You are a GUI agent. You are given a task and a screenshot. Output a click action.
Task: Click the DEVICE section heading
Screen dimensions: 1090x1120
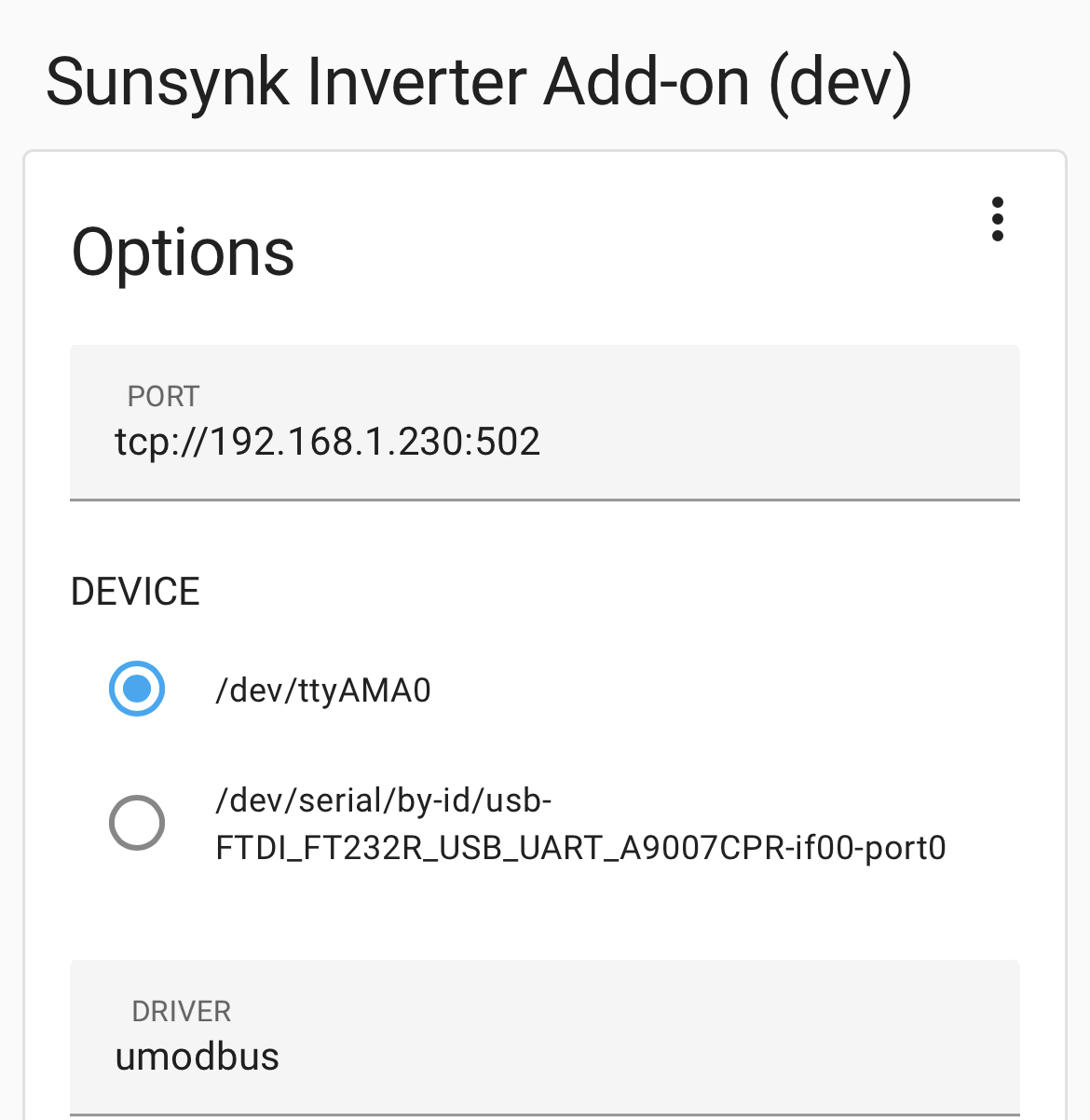(x=136, y=591)
